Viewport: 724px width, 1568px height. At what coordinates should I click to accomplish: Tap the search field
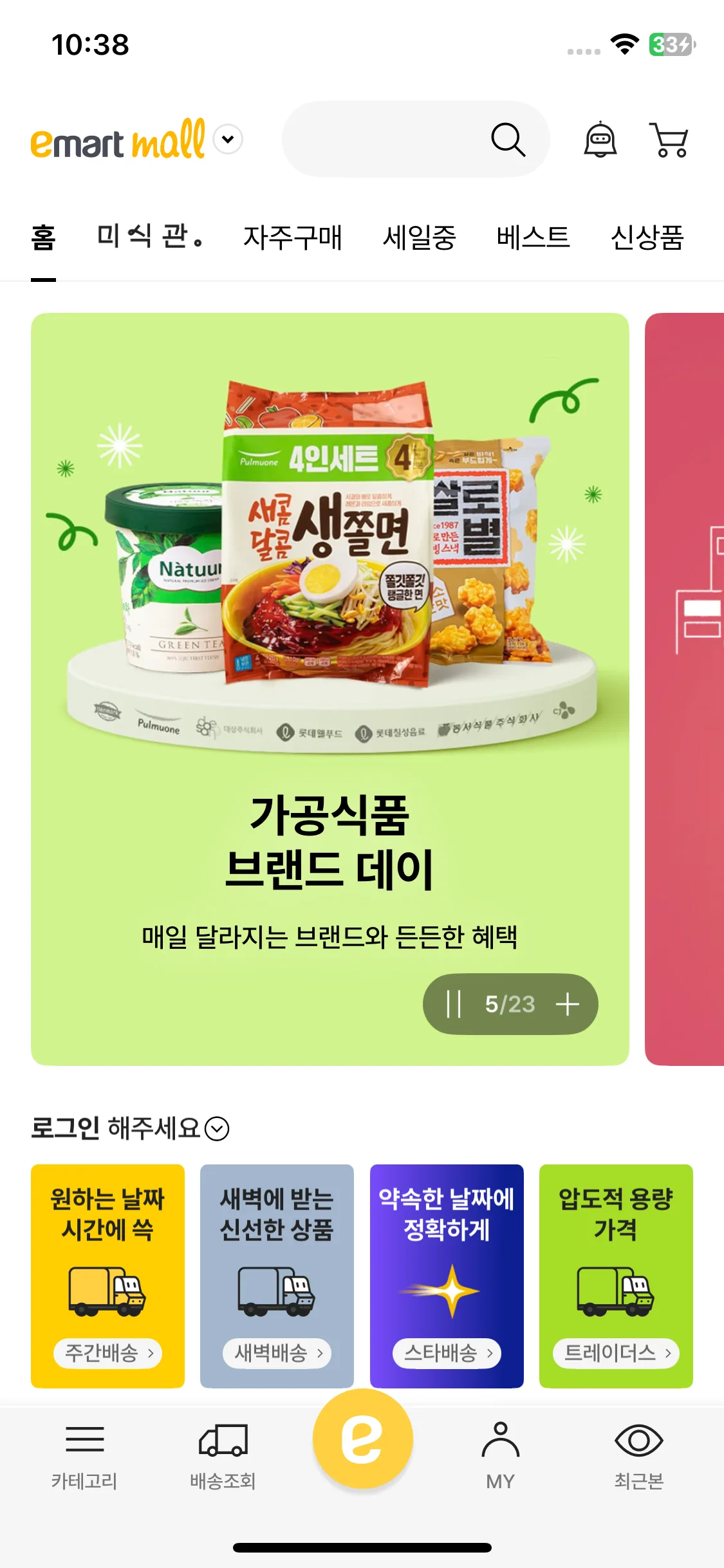[x=386, y=139]
